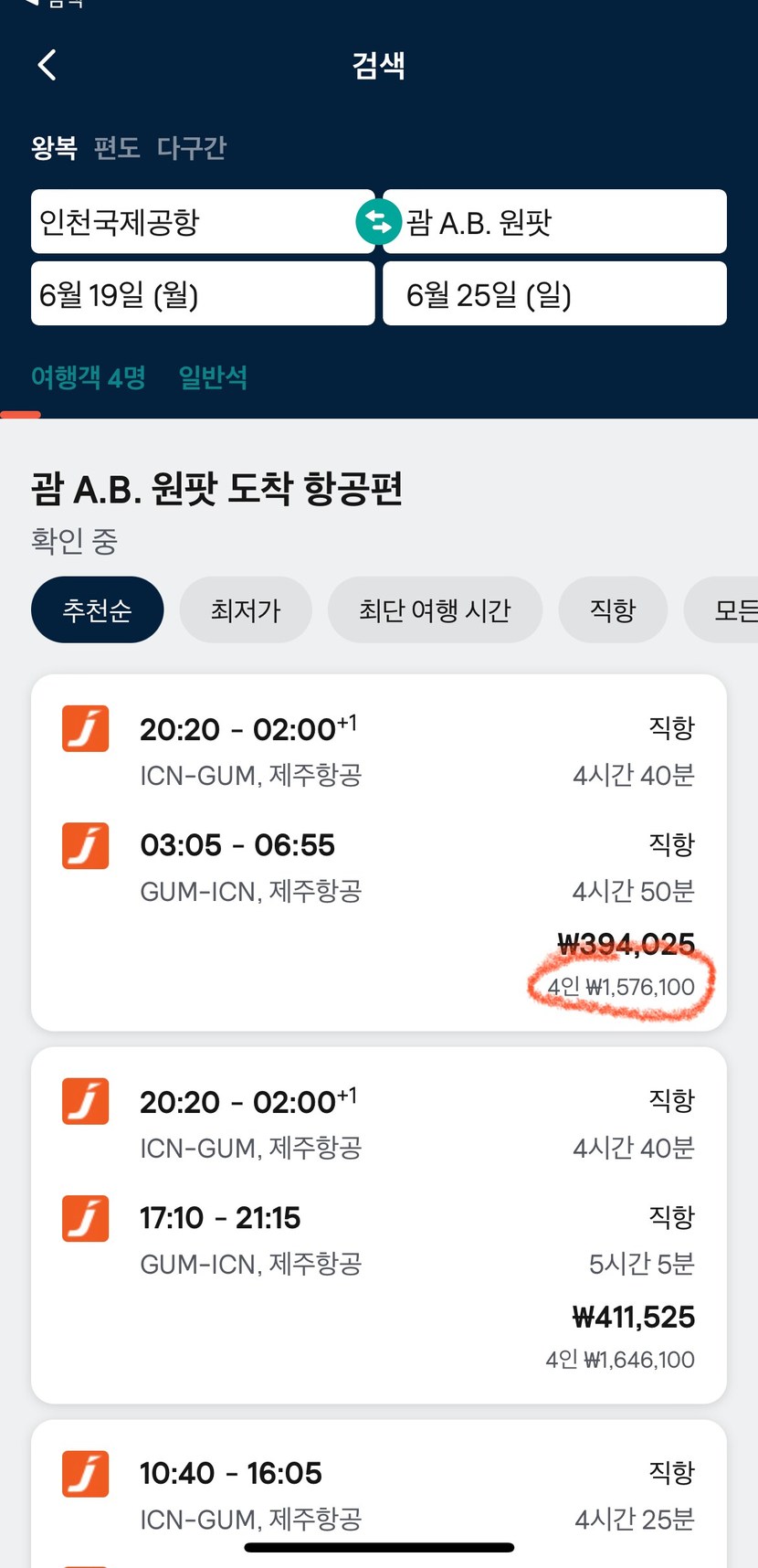
Task: Select the 왕복 round-trip tab
Action: (54, 147)
